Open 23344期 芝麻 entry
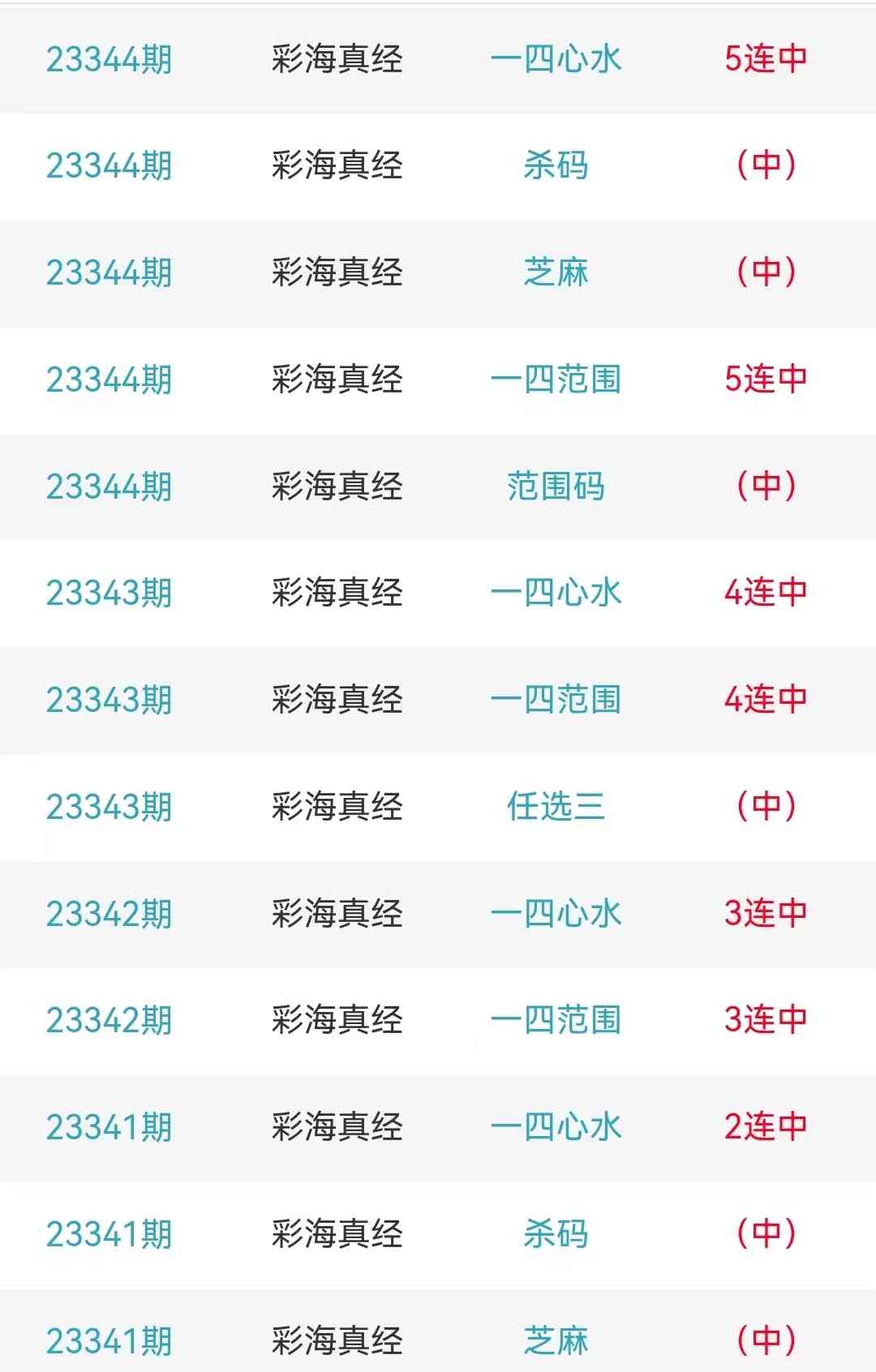This screenshot has height=1372, width=876. coord(556,272)
